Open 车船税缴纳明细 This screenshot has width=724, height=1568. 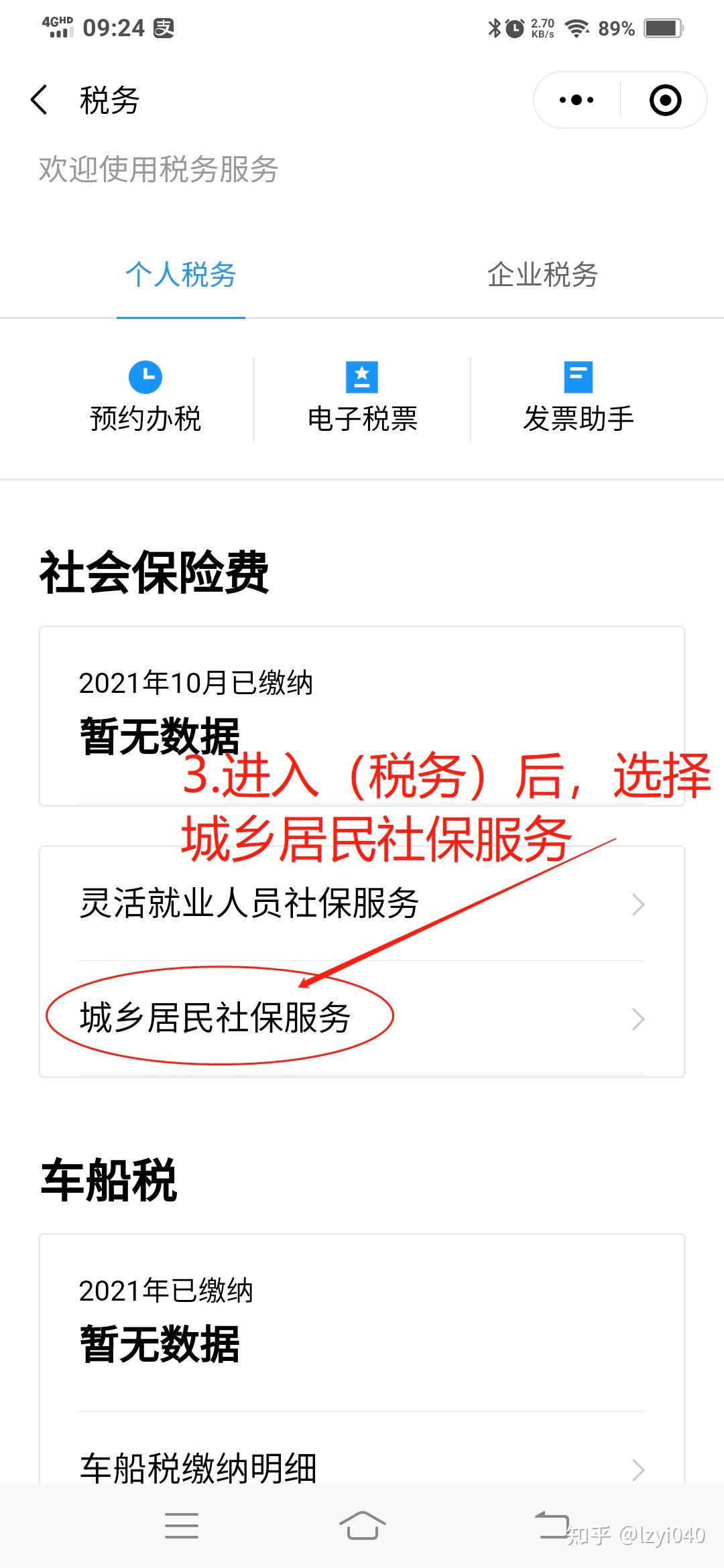pos(362,1469)
